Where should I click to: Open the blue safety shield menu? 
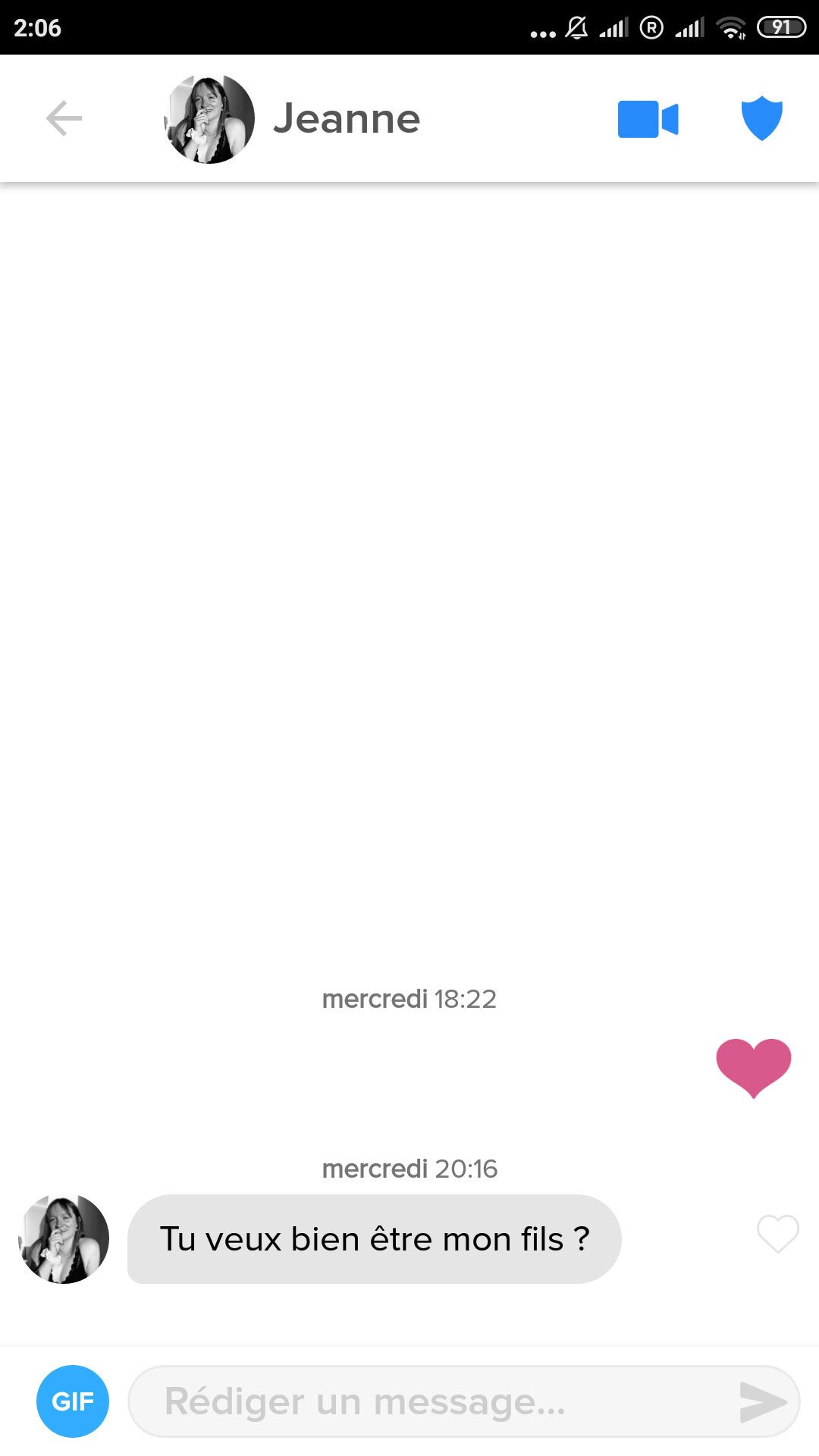coord(761,118)
